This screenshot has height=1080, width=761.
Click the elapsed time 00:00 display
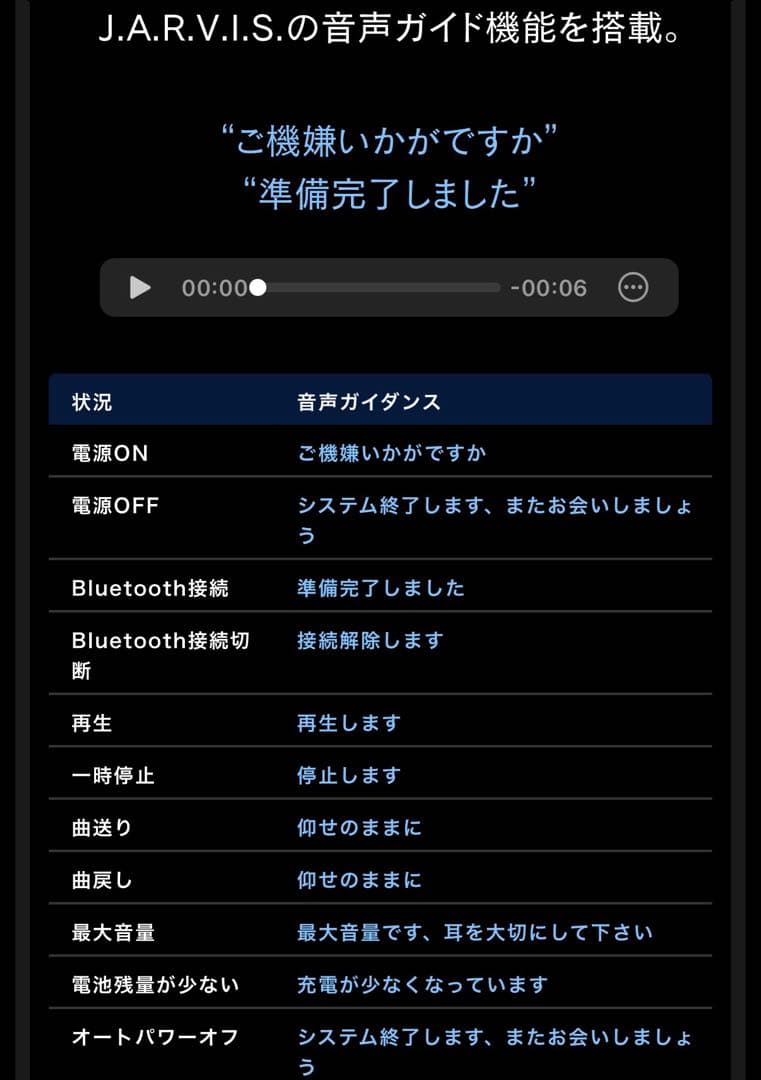tap(214, 288)
